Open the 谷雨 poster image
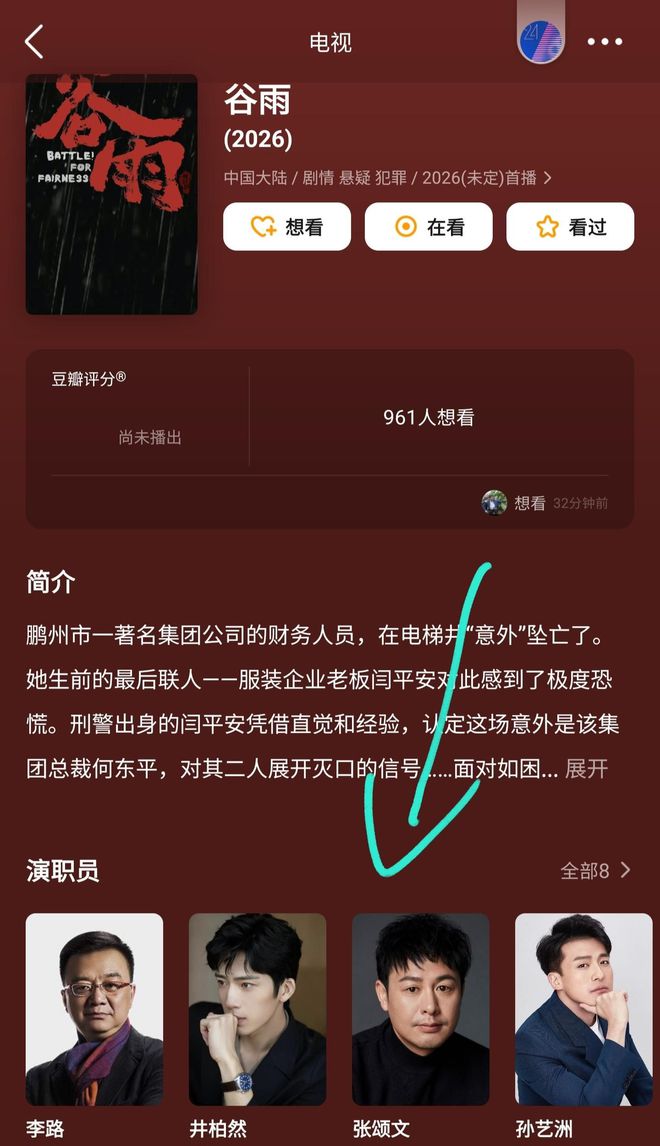Image resolution: width=660 pixels, height=1146 pixels. [112, 194]
